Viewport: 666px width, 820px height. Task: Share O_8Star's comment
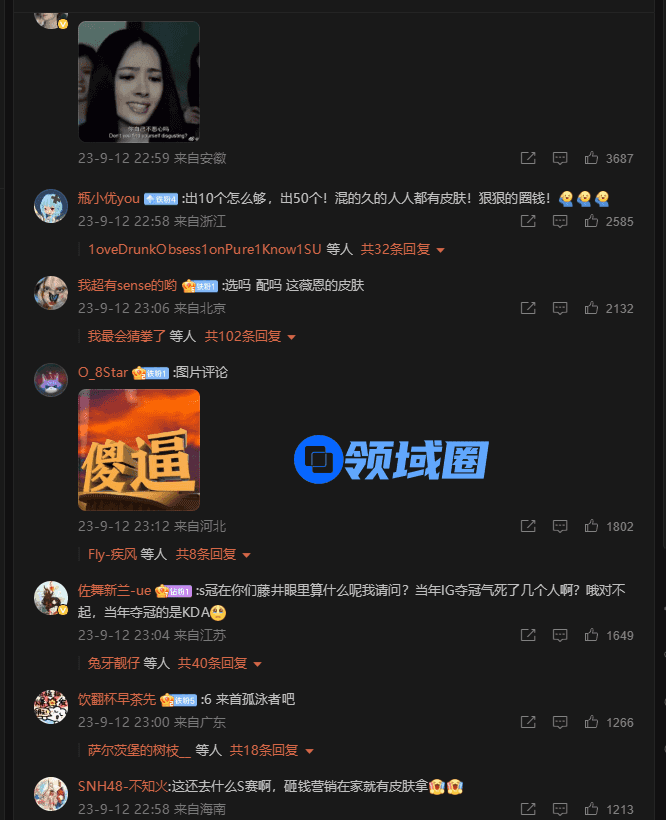coord(527,526)
